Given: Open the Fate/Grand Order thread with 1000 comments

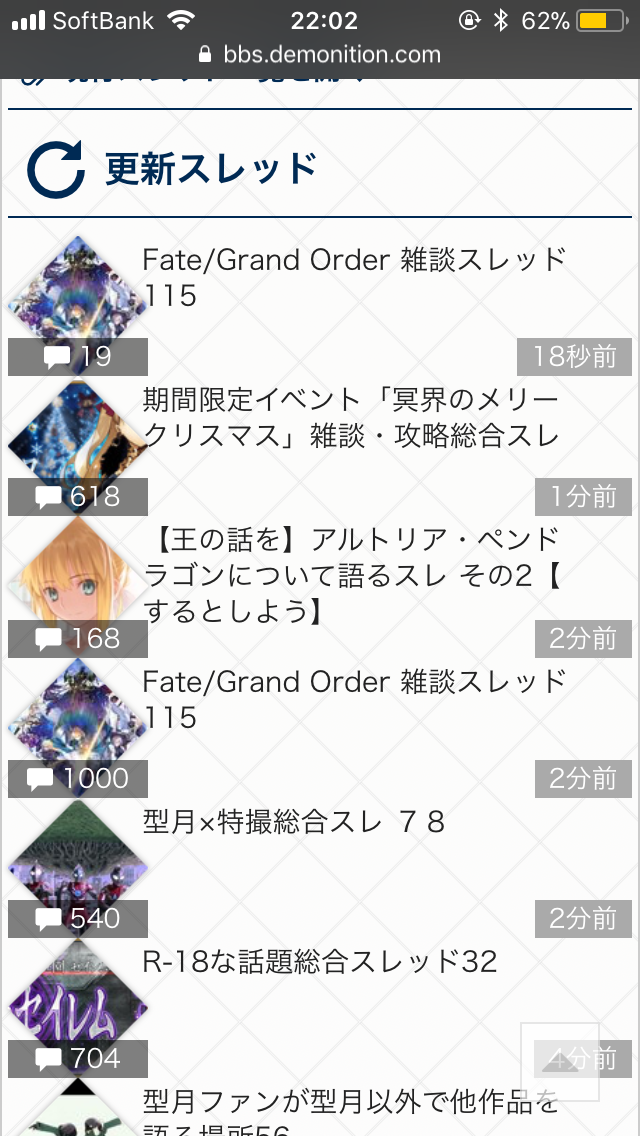Looking at the screenshot, I should (354, 699).
